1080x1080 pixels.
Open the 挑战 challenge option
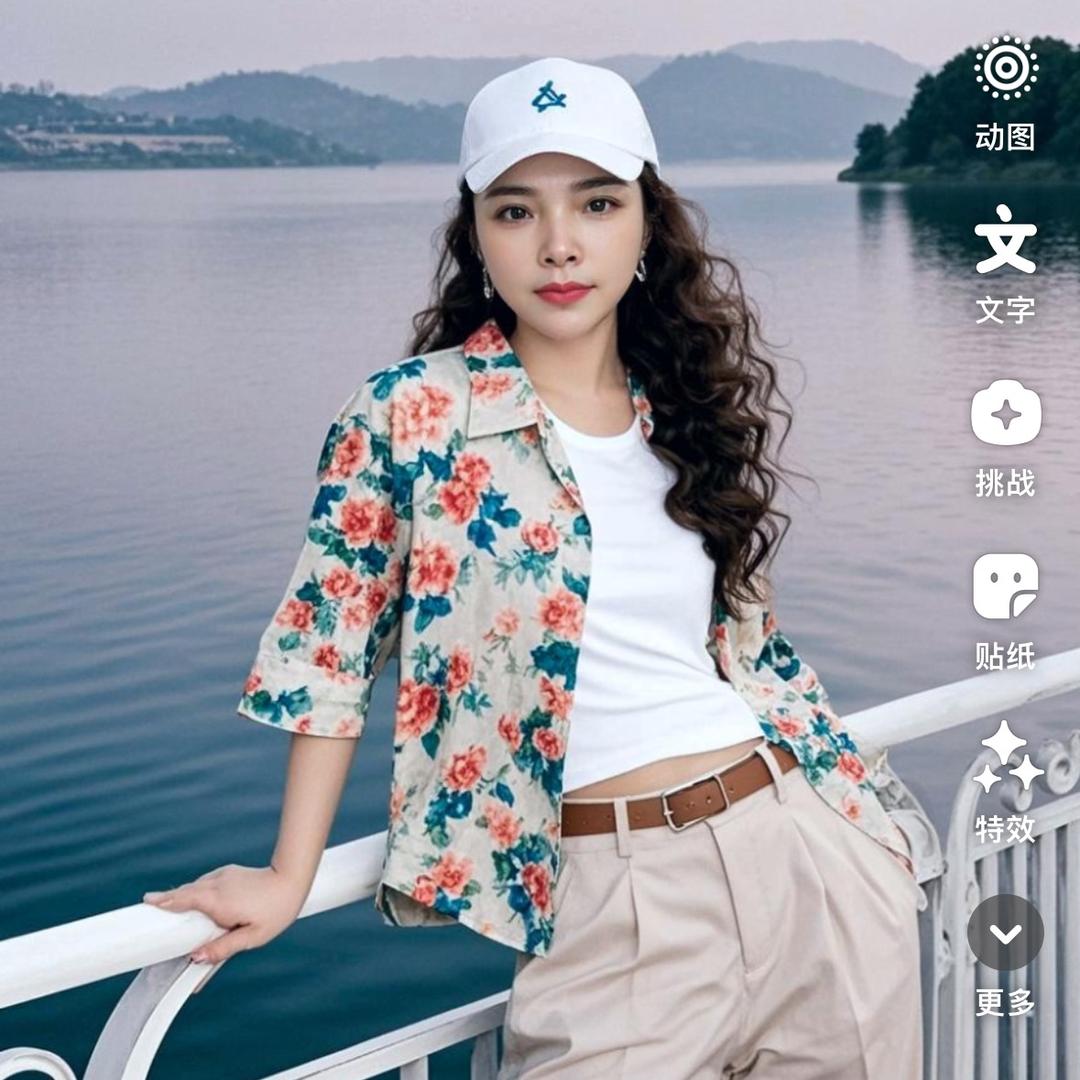1006,413
